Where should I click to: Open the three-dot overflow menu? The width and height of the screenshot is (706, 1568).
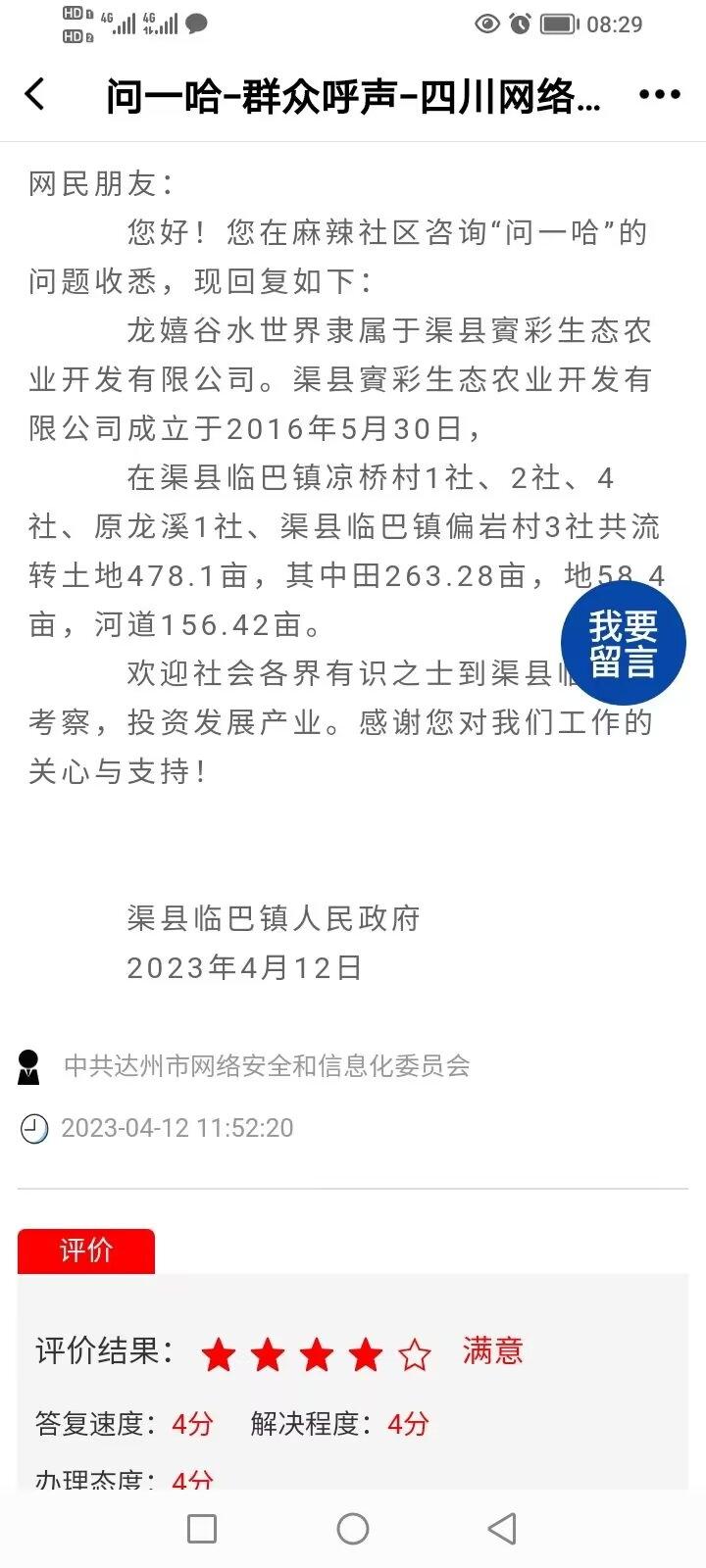(659, 94)
